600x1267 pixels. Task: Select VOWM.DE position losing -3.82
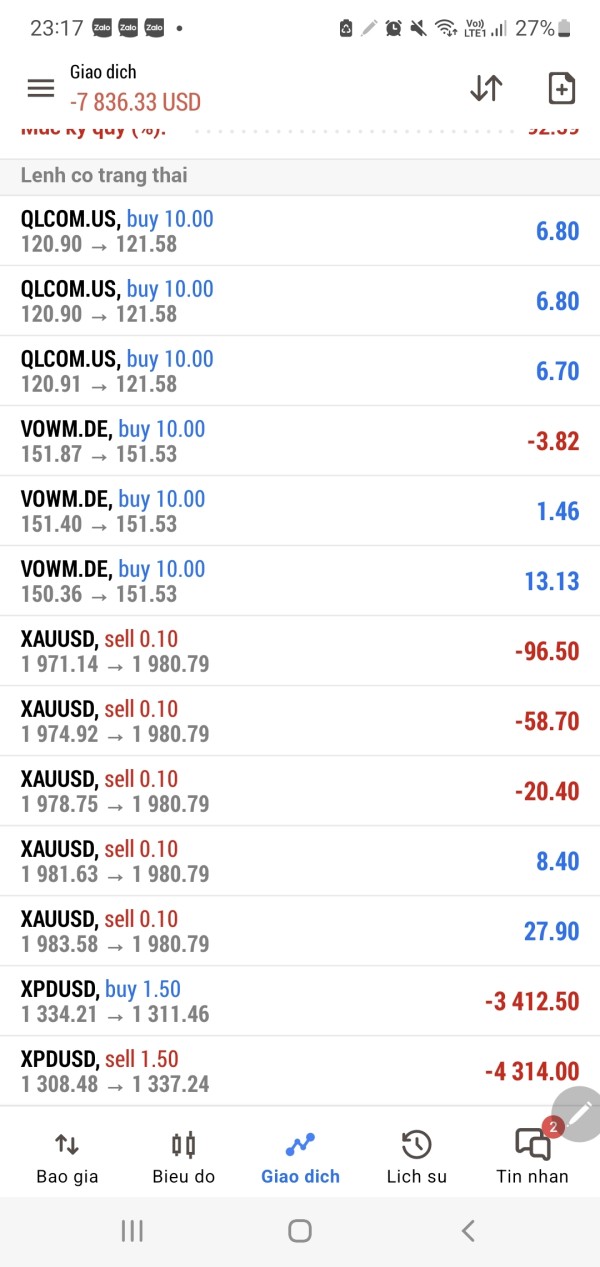tap(300, 441)
